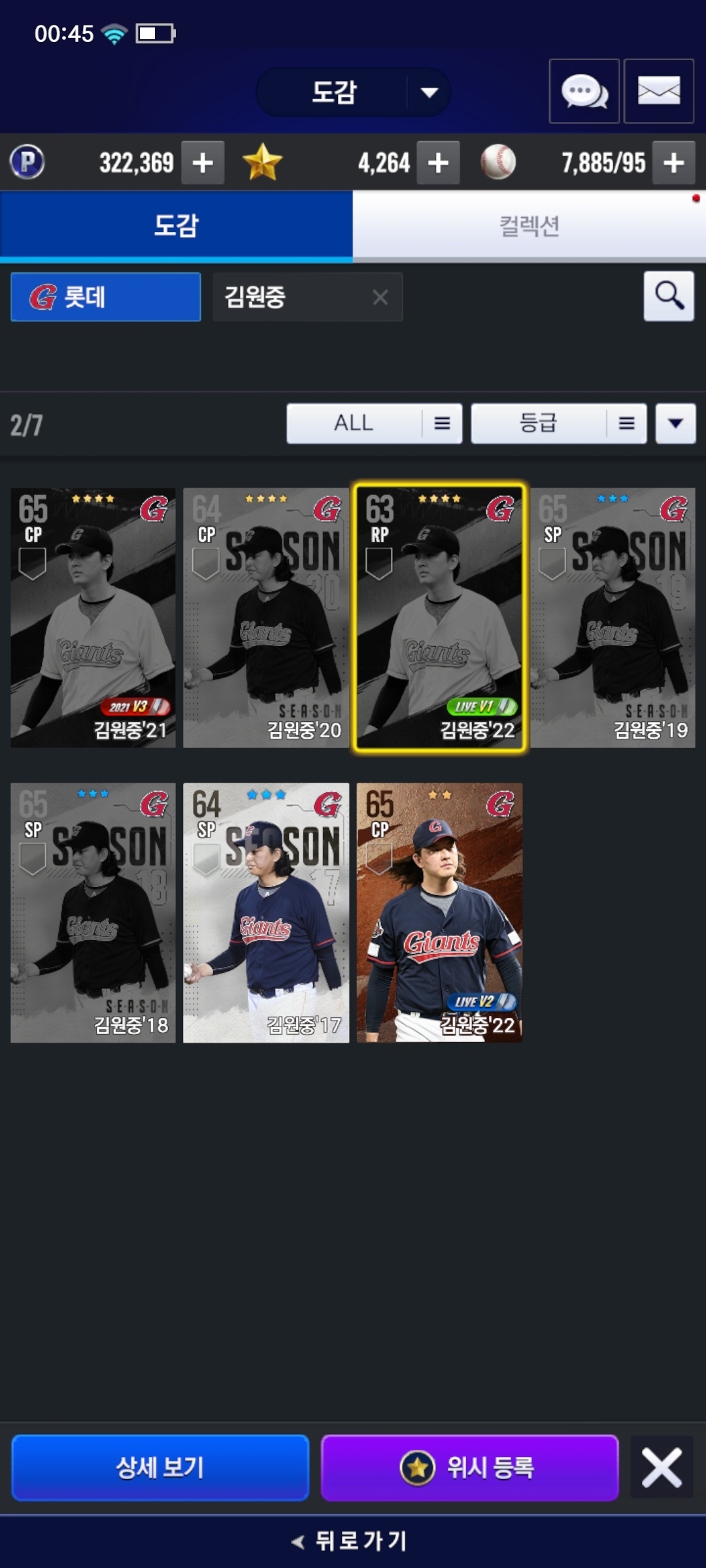Add more baseballs with plus button
The image size is (706, 1568).
[x=673, y=163]
